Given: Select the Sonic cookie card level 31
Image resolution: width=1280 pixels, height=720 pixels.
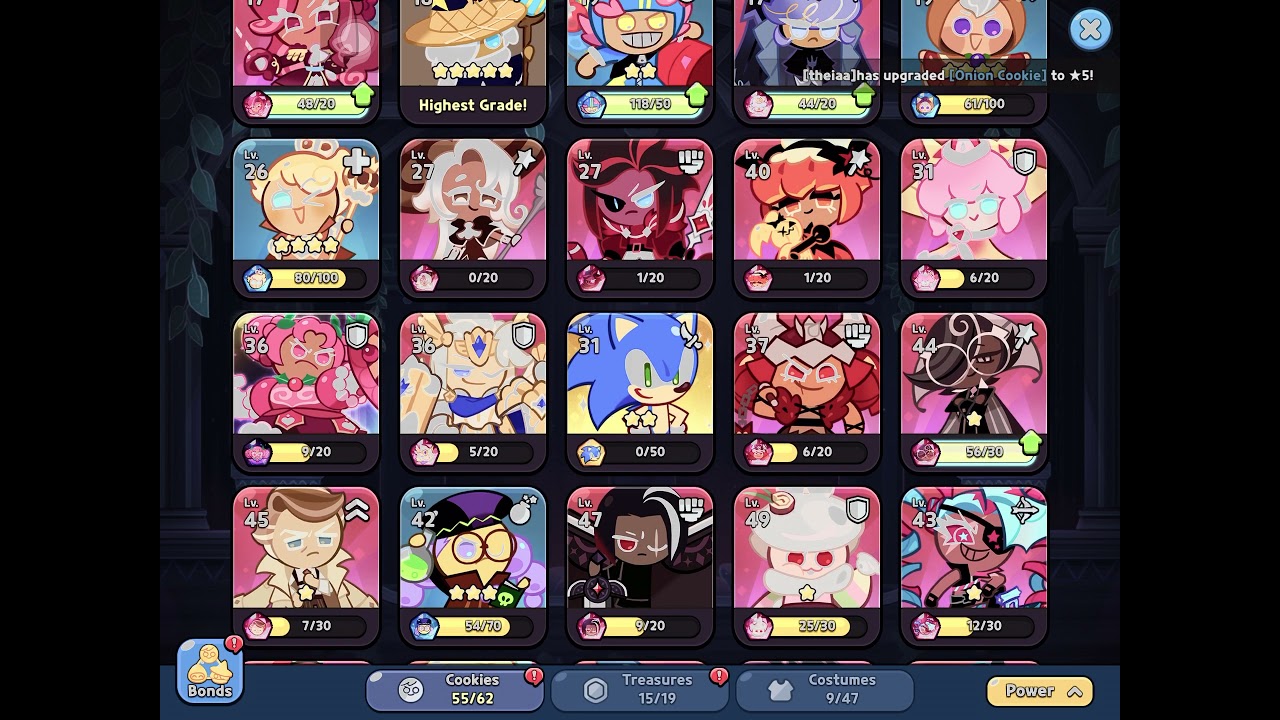Looking at the screenshot, I should click(x=640, y=392).
